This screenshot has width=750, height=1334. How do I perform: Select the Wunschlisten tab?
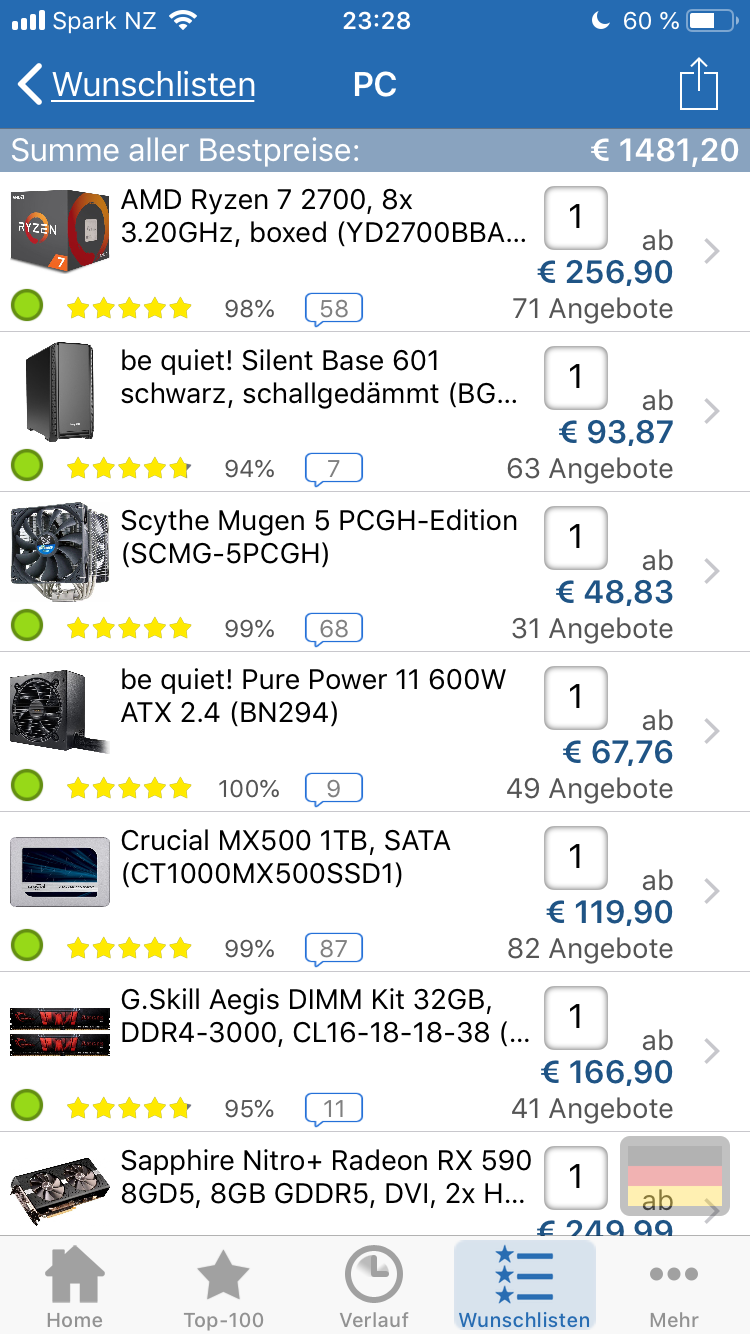(x=525, y=1286)
